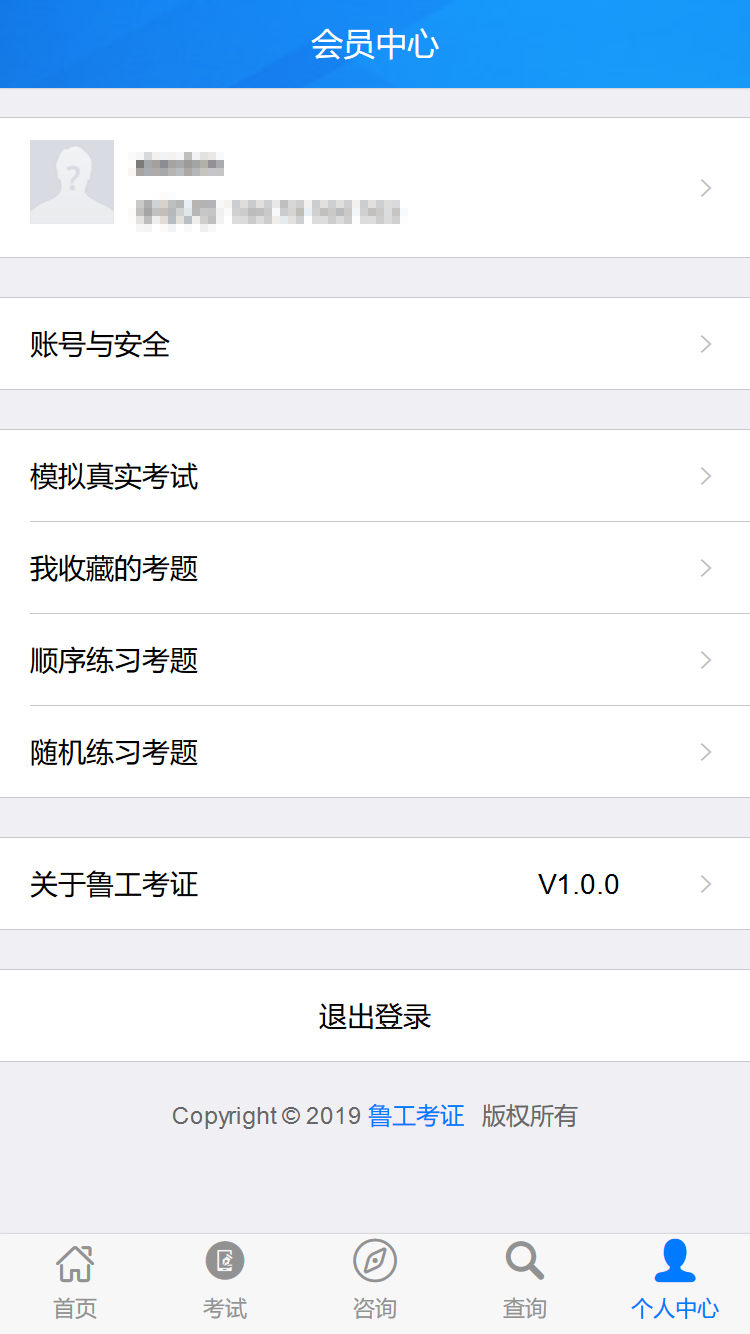
Task: Open 账号与安全 settings
Action: 375,344
